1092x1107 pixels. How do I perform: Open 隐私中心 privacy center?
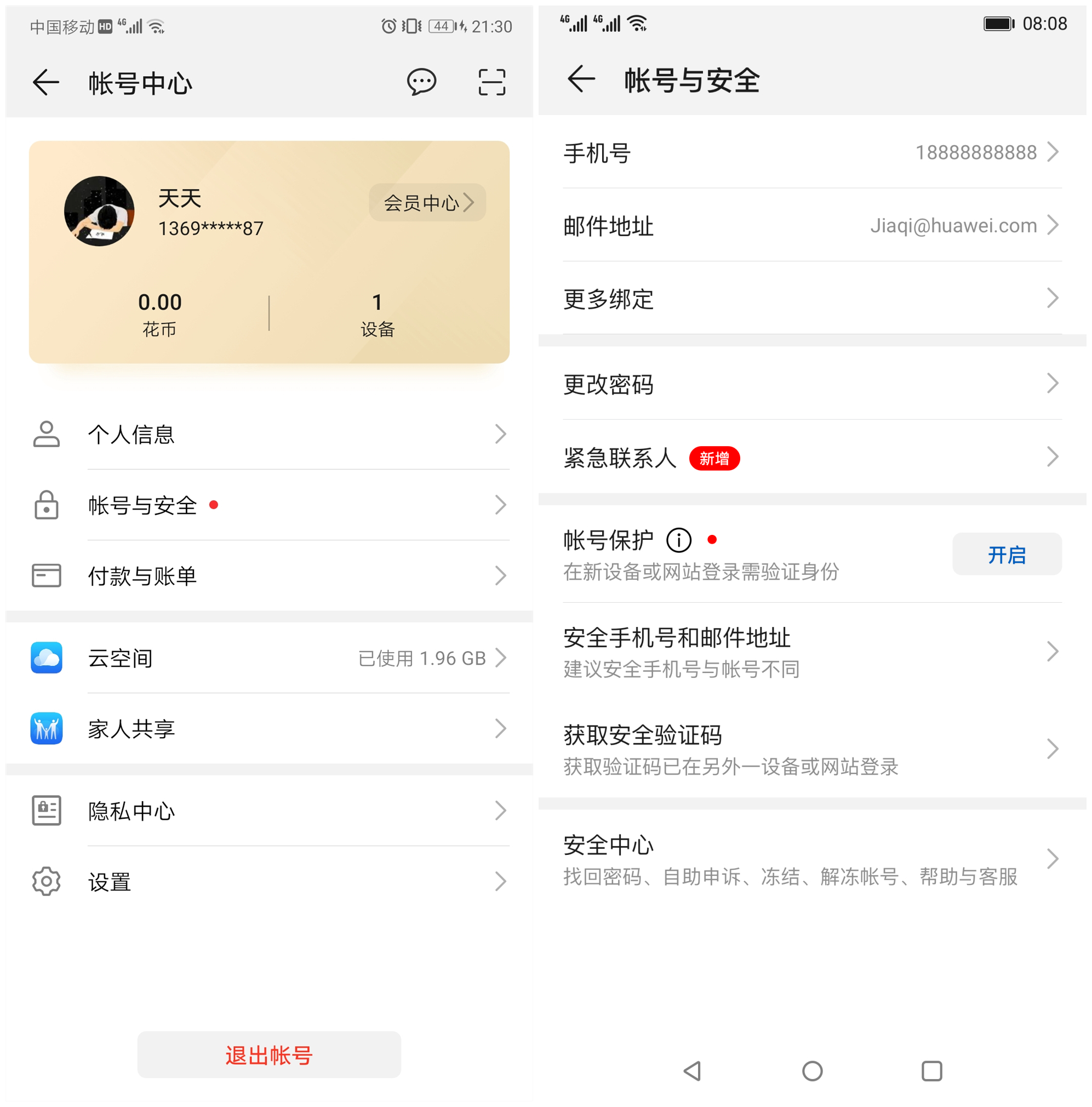coord(269,810)
